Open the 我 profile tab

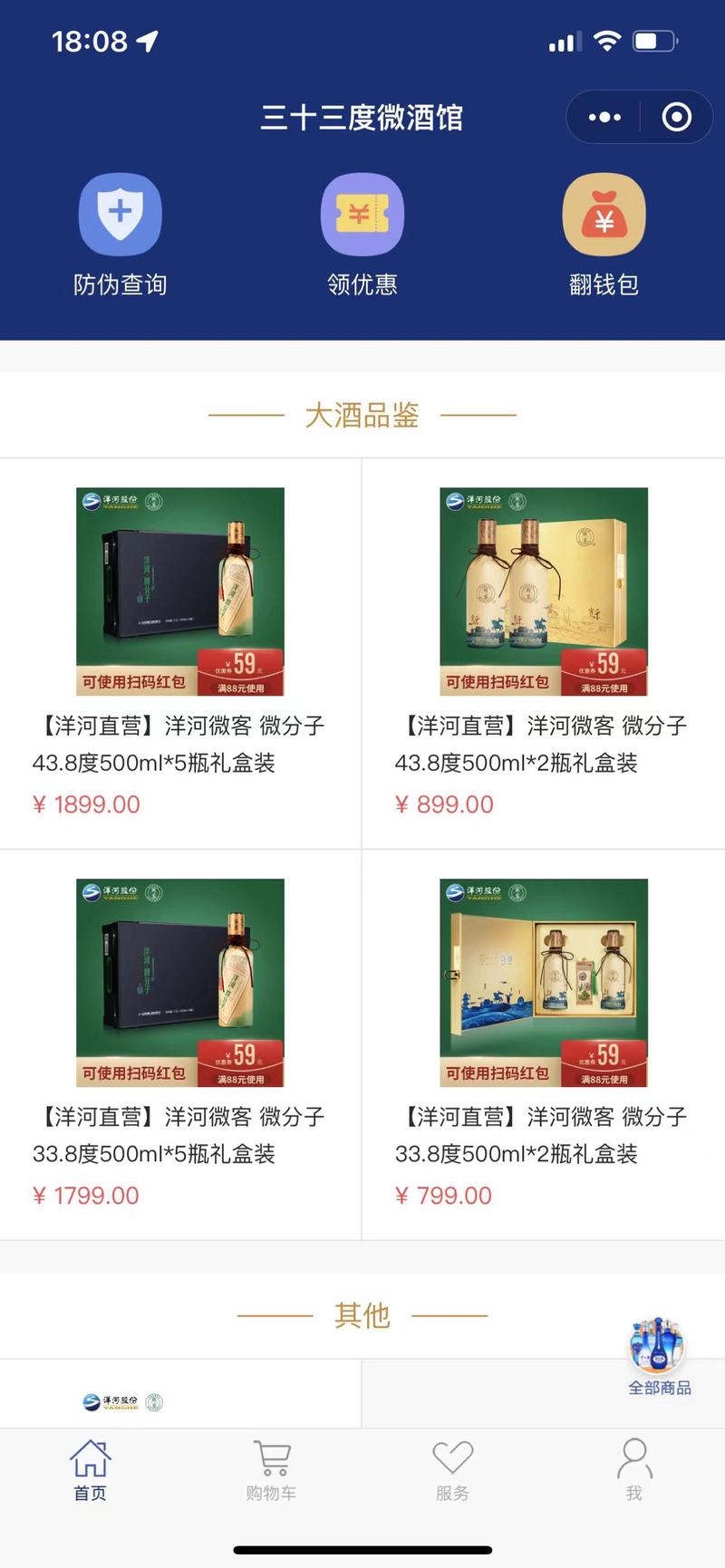coord(633,1471)
